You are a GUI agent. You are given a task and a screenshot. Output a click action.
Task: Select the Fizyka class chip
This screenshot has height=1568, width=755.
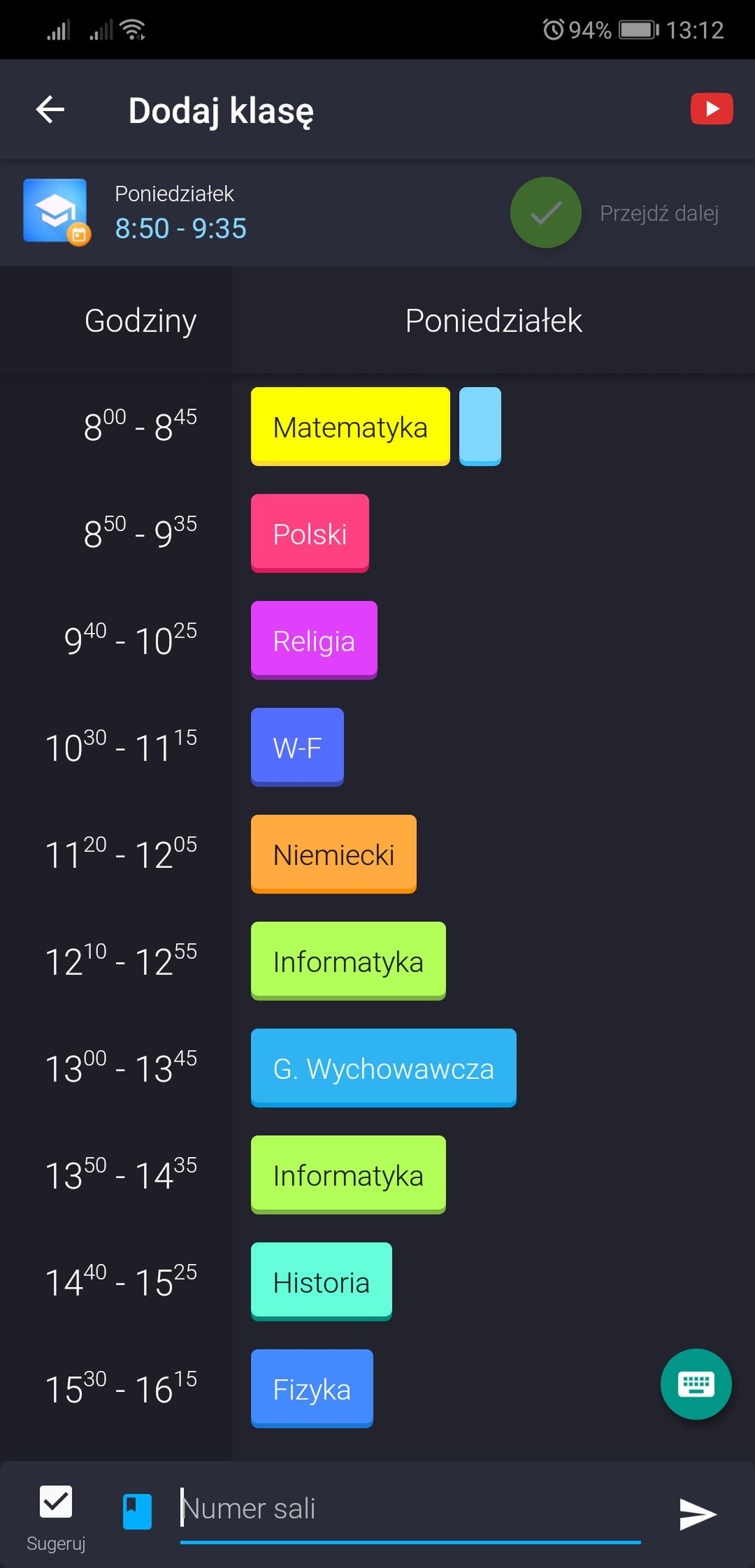click(312, 1388)
